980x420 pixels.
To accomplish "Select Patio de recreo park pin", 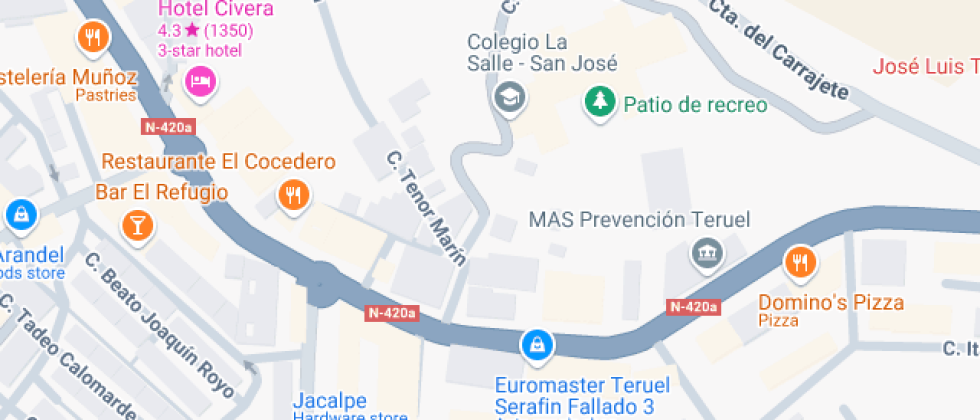I will click(x=598, y=101).
